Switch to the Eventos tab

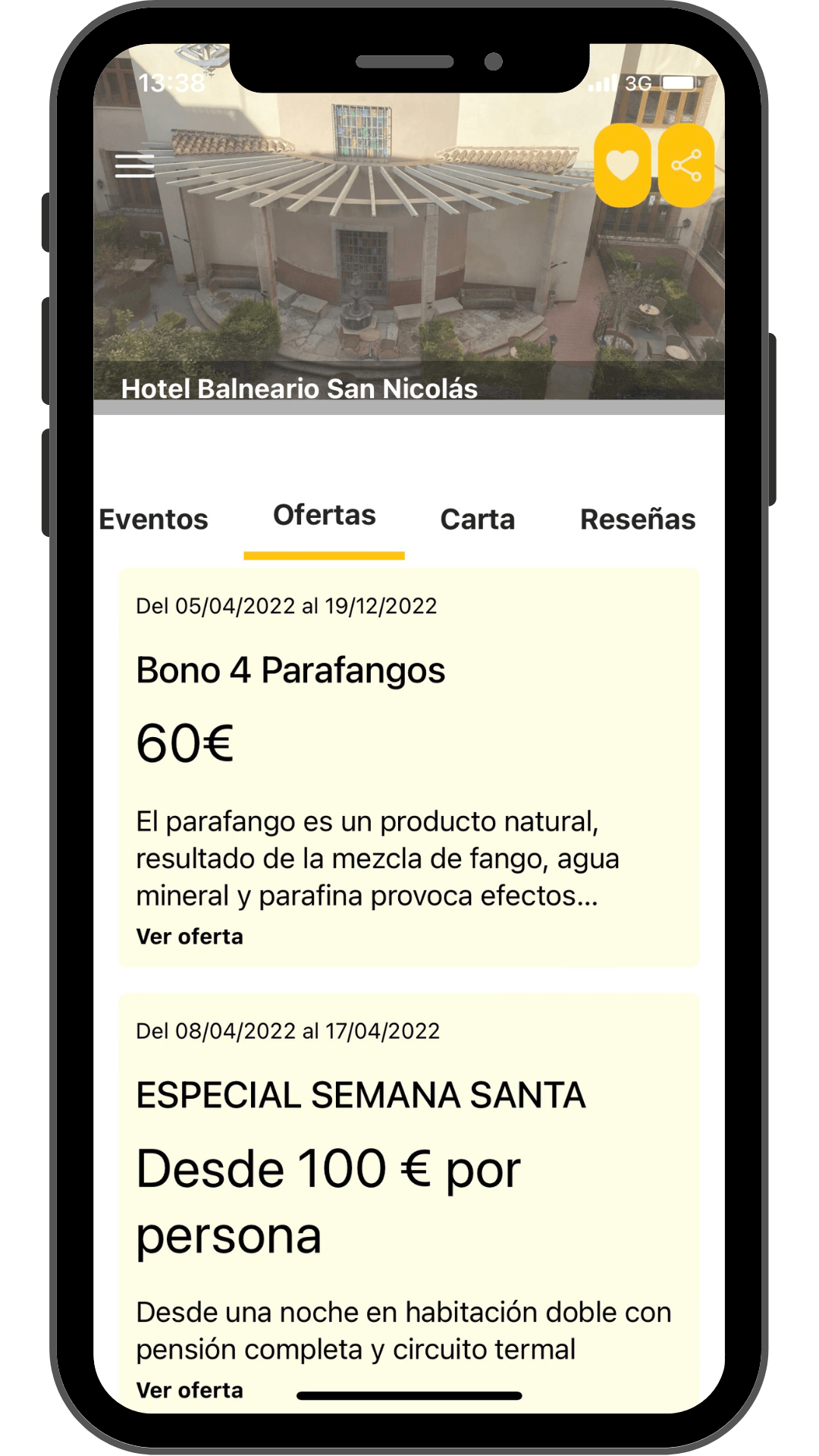(153, 519)
